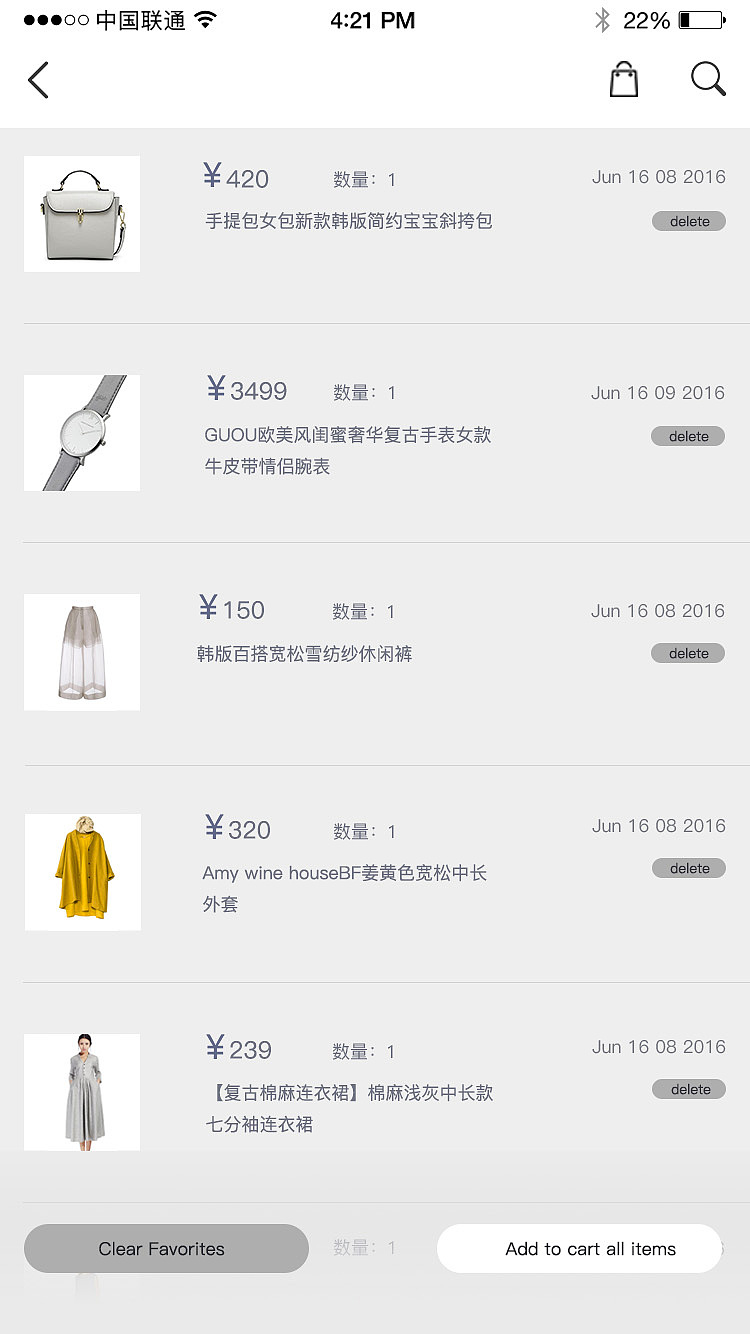
Task: Tap the back arrow at top left
Action: pyautogui.click(x=38, y=80)
